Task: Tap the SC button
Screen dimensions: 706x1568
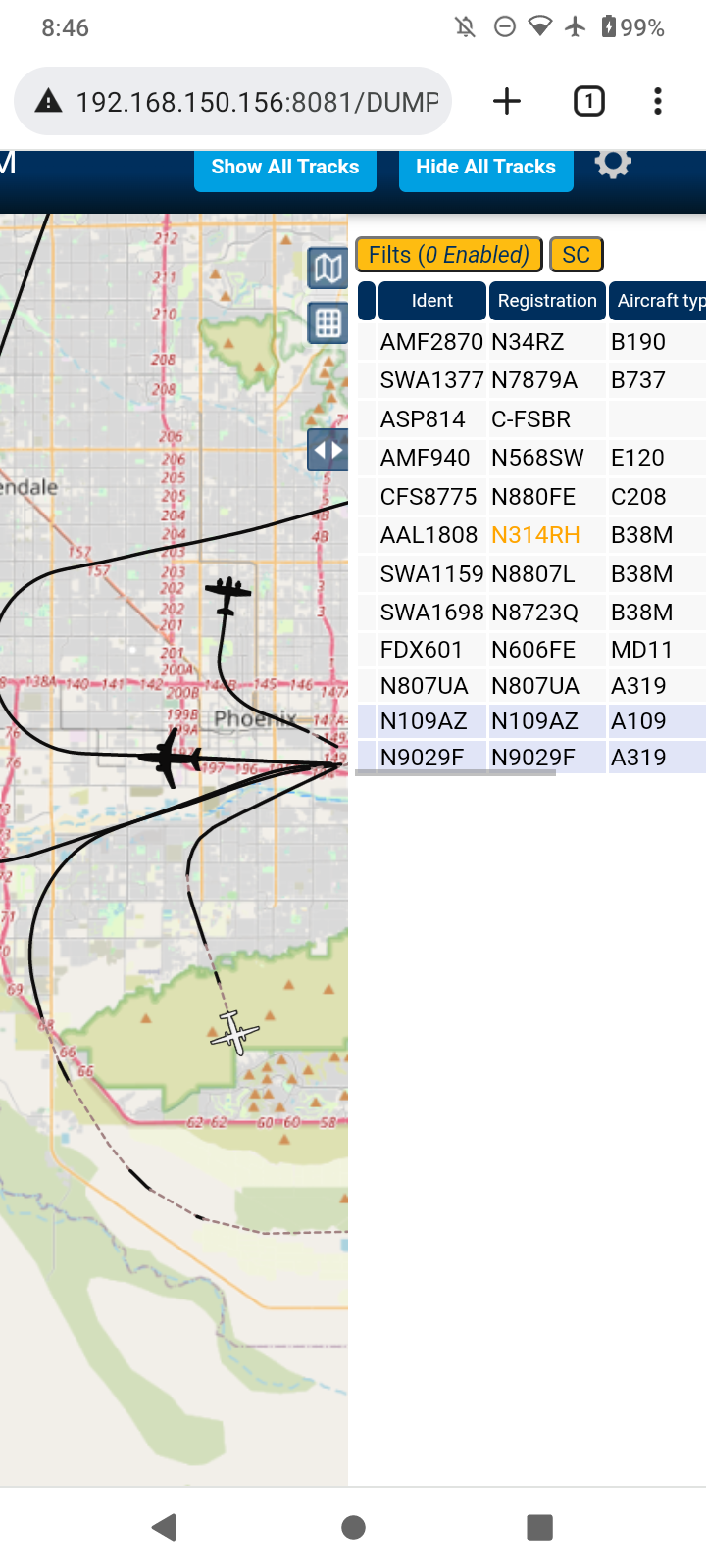Action: [577, 255]
